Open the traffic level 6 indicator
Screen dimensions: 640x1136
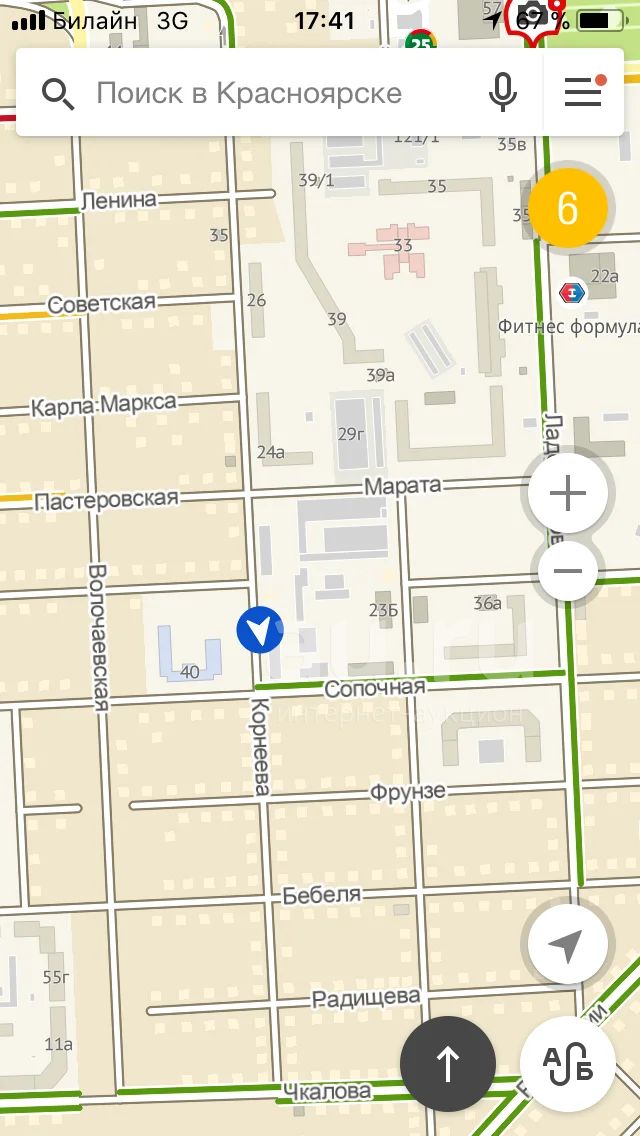coord(568,208)
